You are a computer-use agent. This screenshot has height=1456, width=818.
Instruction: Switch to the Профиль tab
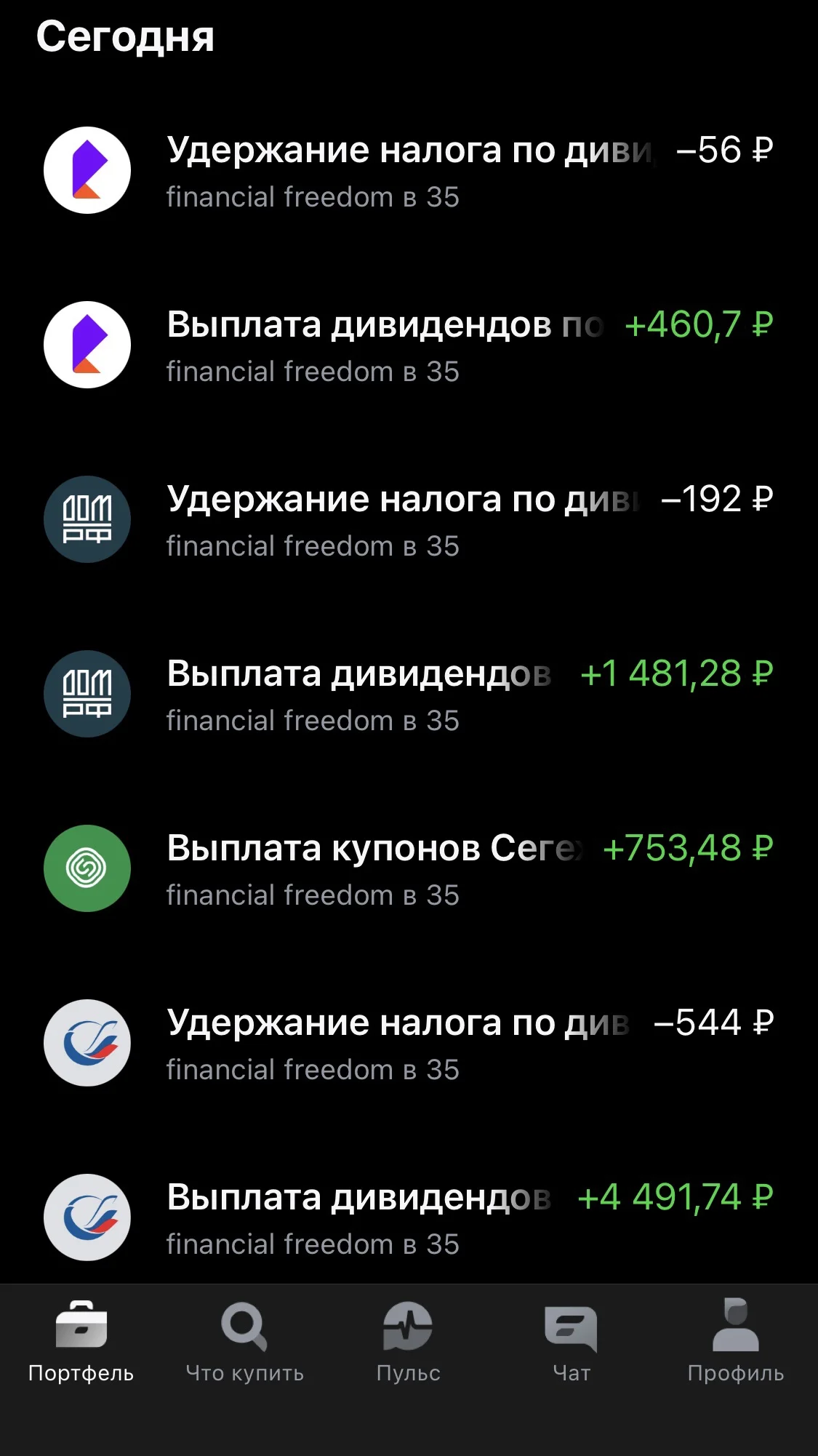736,1342
